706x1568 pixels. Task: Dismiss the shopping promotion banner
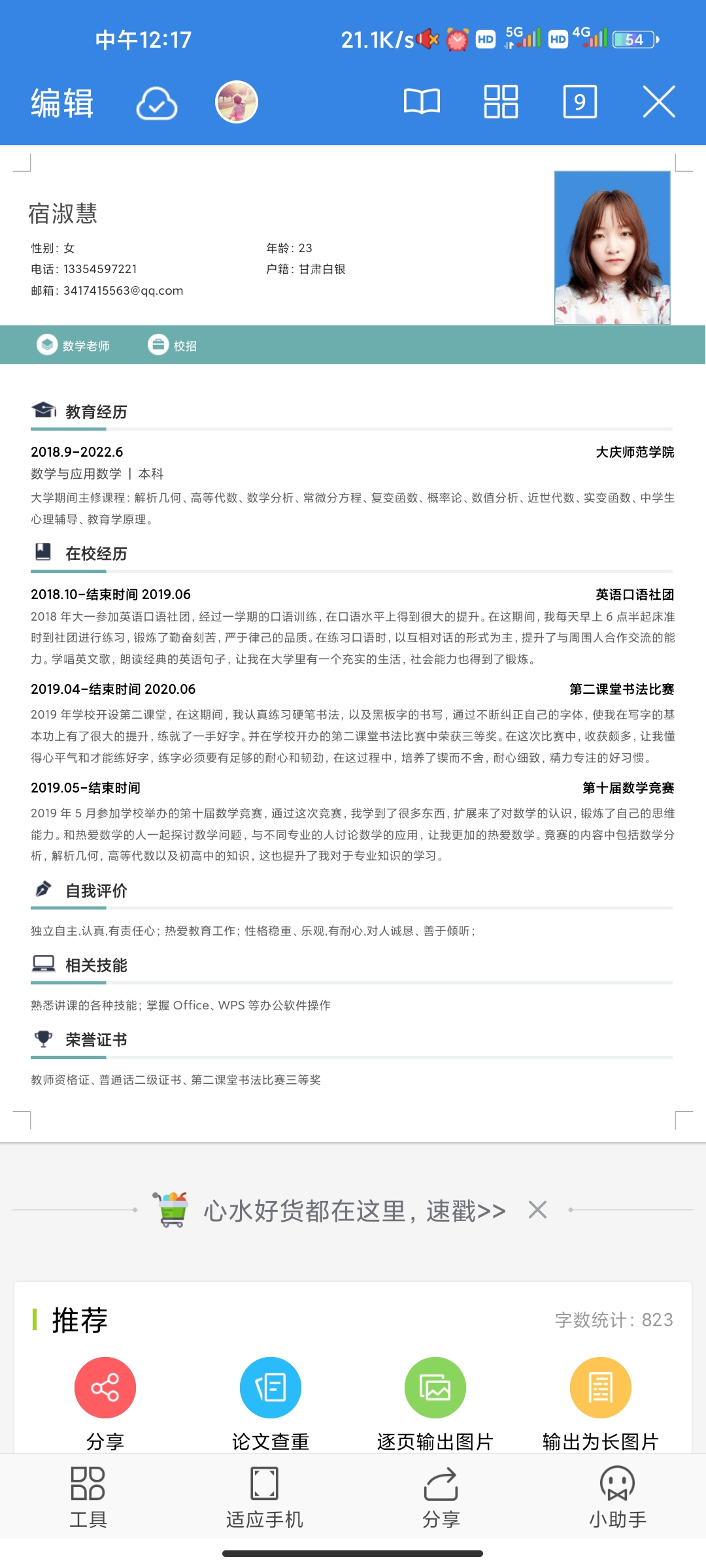point(537,1210)
